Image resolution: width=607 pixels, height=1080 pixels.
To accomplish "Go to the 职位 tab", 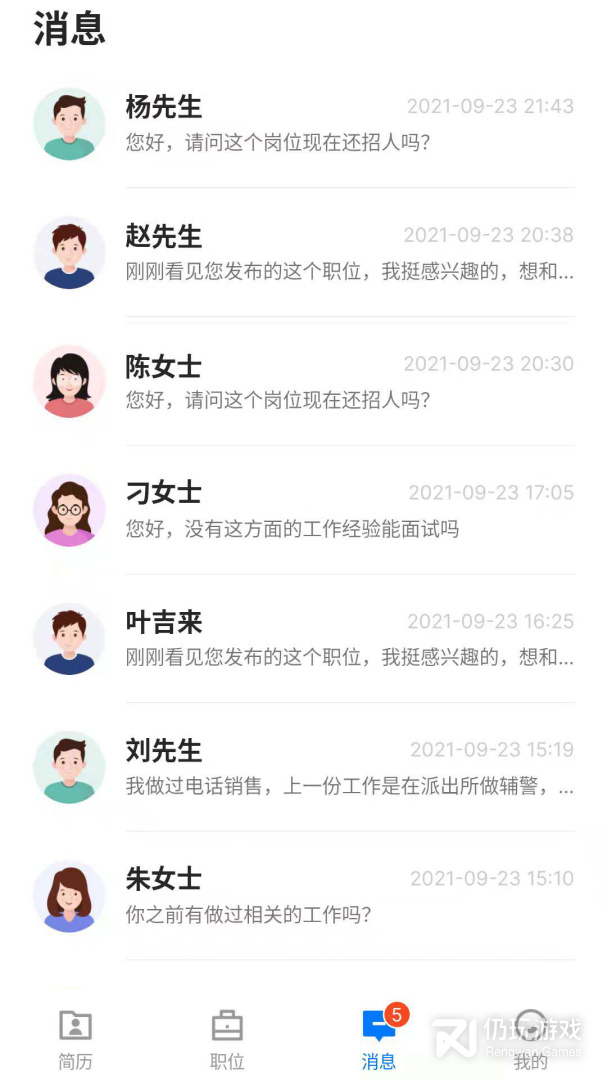I will tap(227, 1038).
